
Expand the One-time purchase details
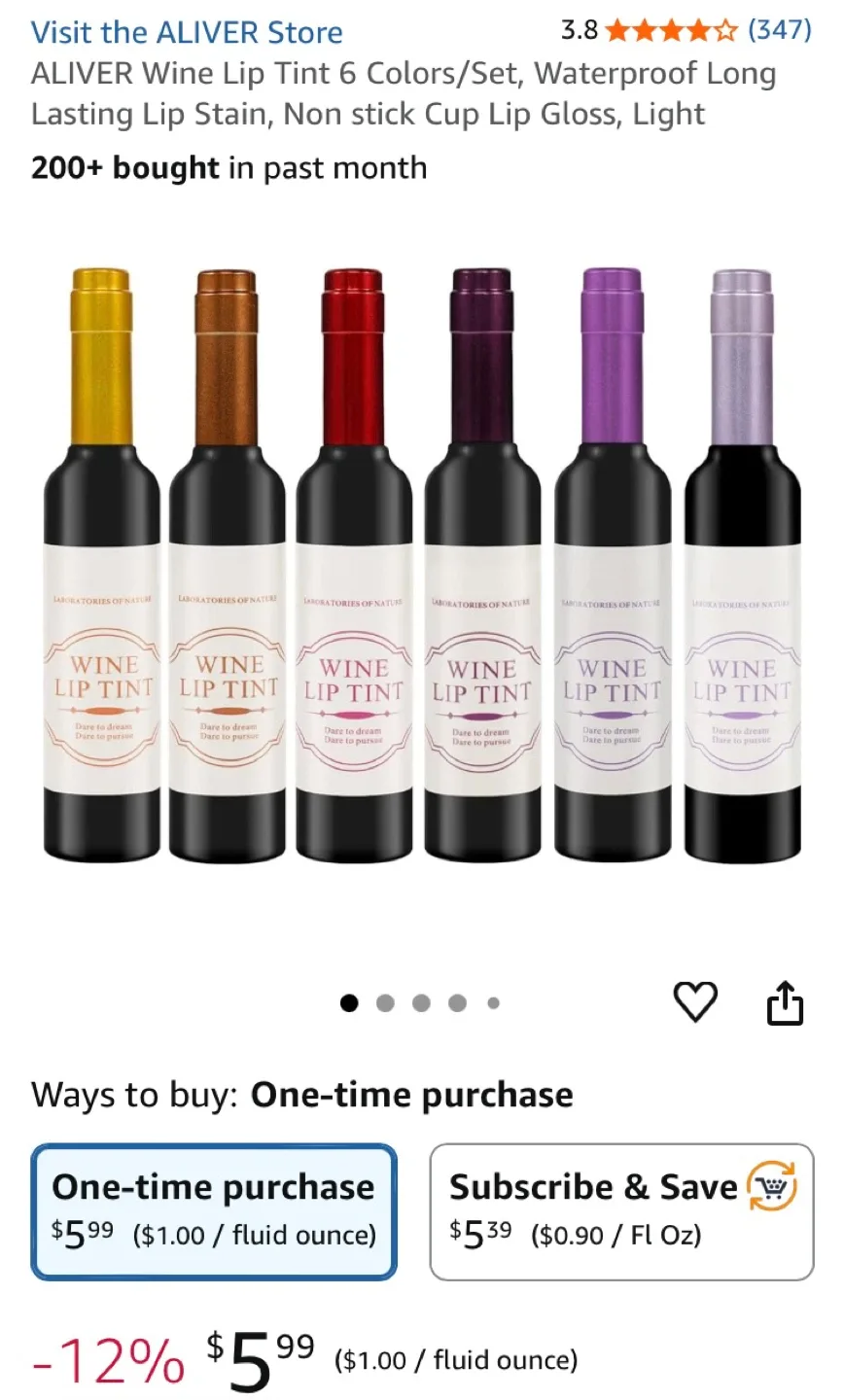(214, 1211)
